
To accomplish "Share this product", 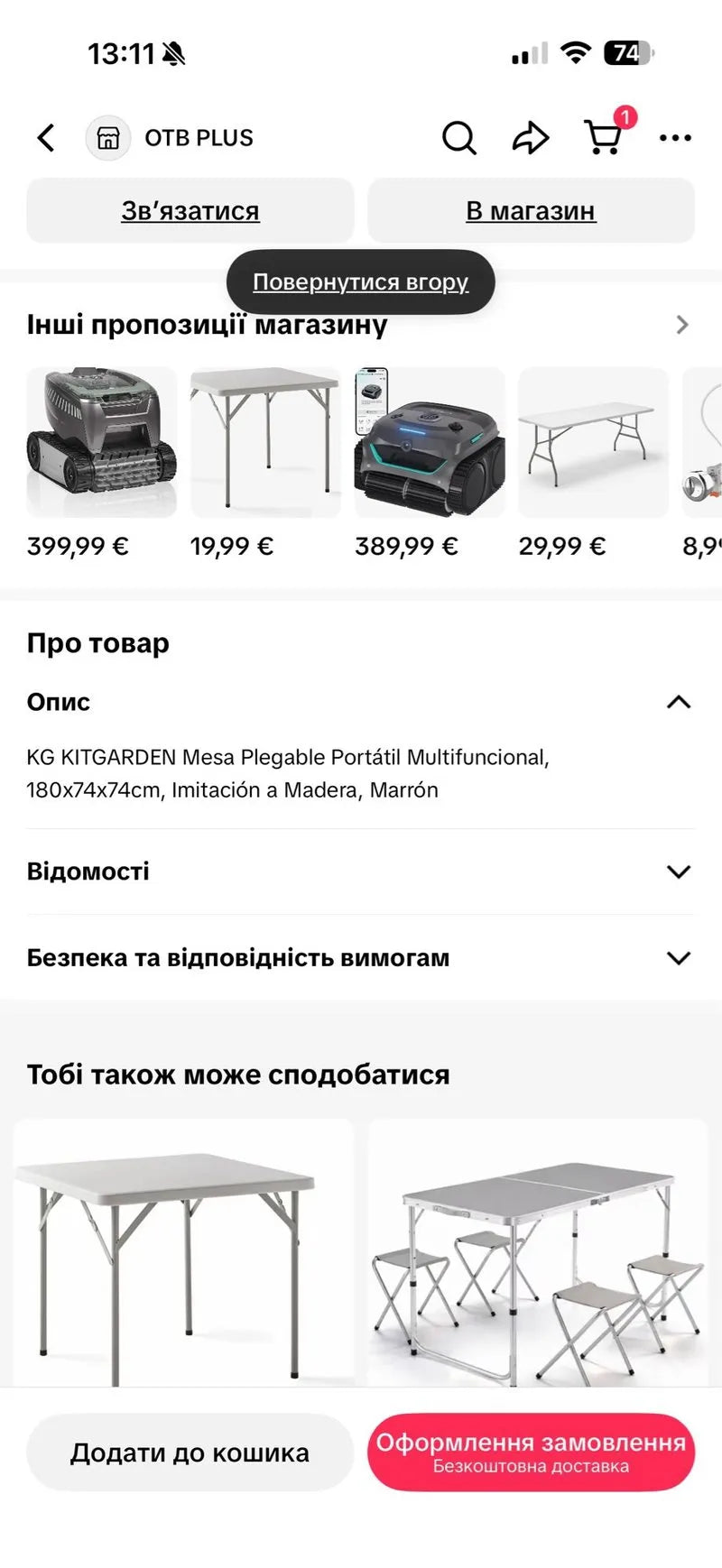I will coord(531,138).
